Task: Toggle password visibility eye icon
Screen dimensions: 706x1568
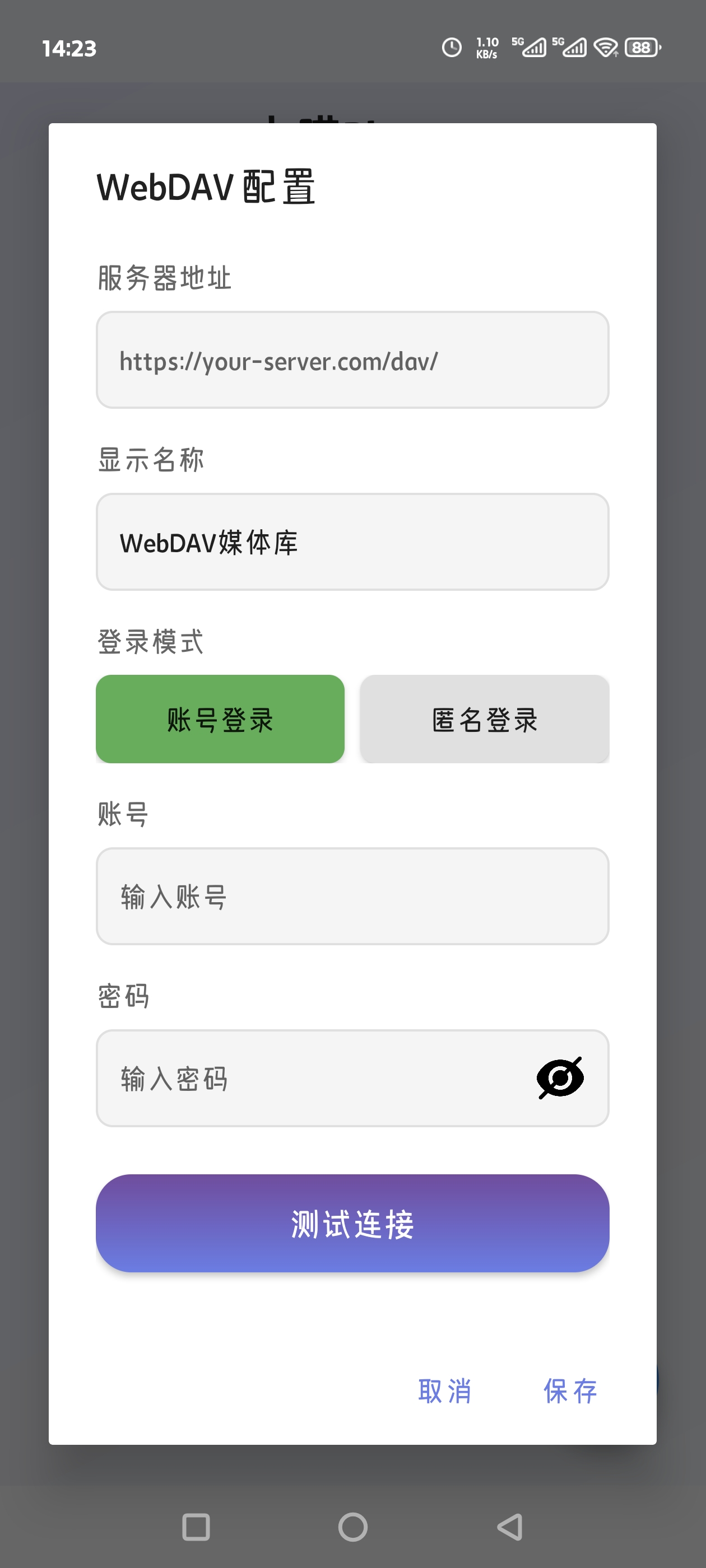Action: [560, 1079]
